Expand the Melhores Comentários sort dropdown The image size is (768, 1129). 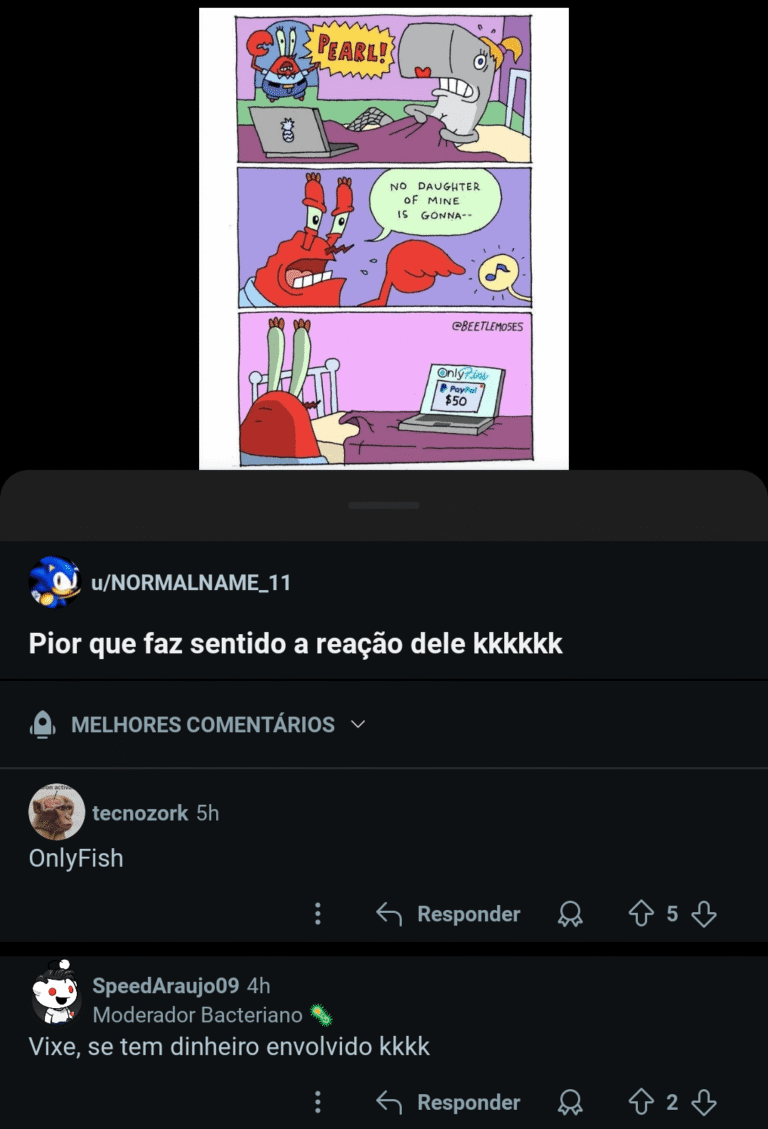(198, 724)
